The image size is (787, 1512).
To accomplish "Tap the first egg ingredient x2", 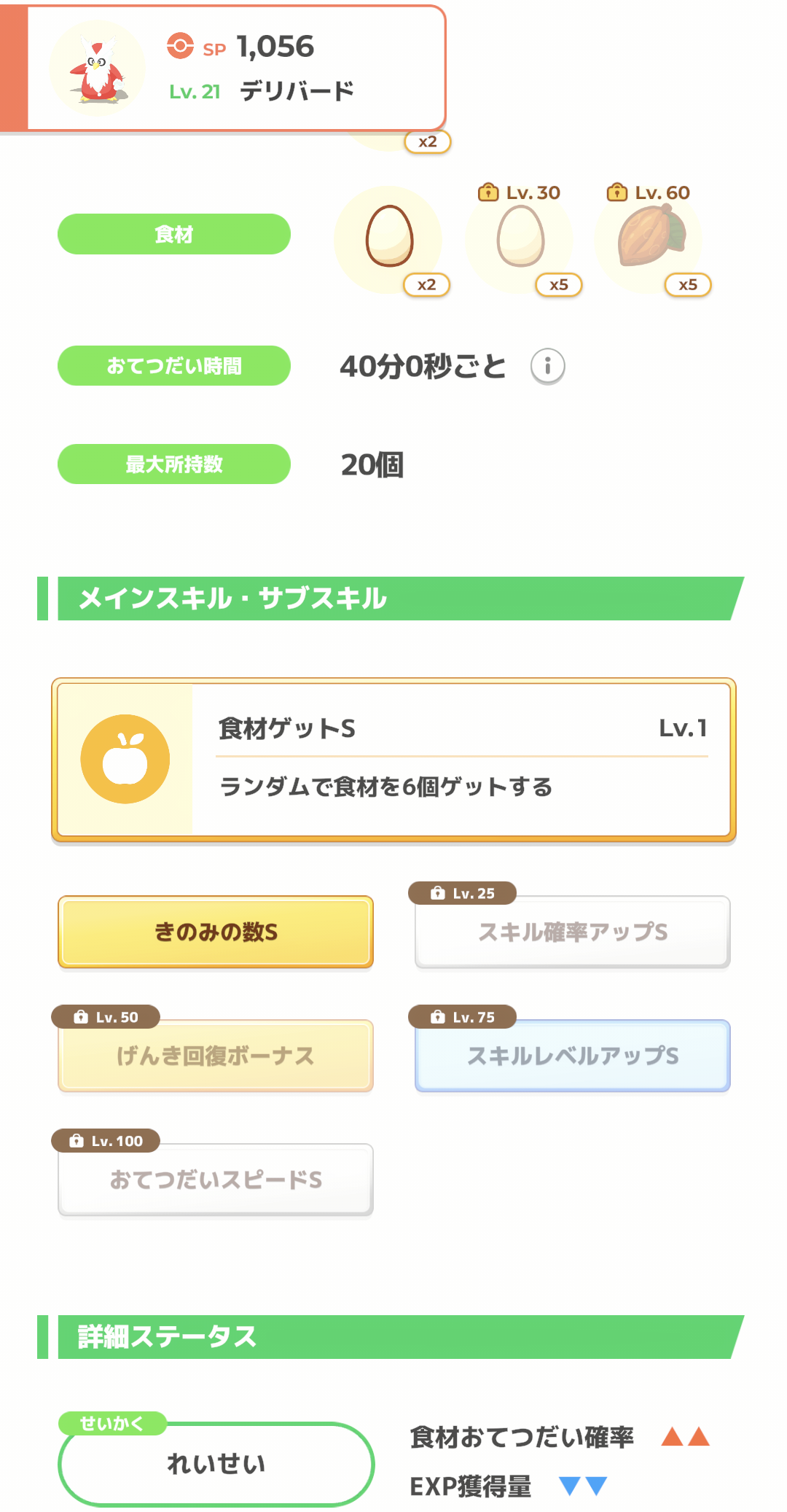I will coord(389,239).
